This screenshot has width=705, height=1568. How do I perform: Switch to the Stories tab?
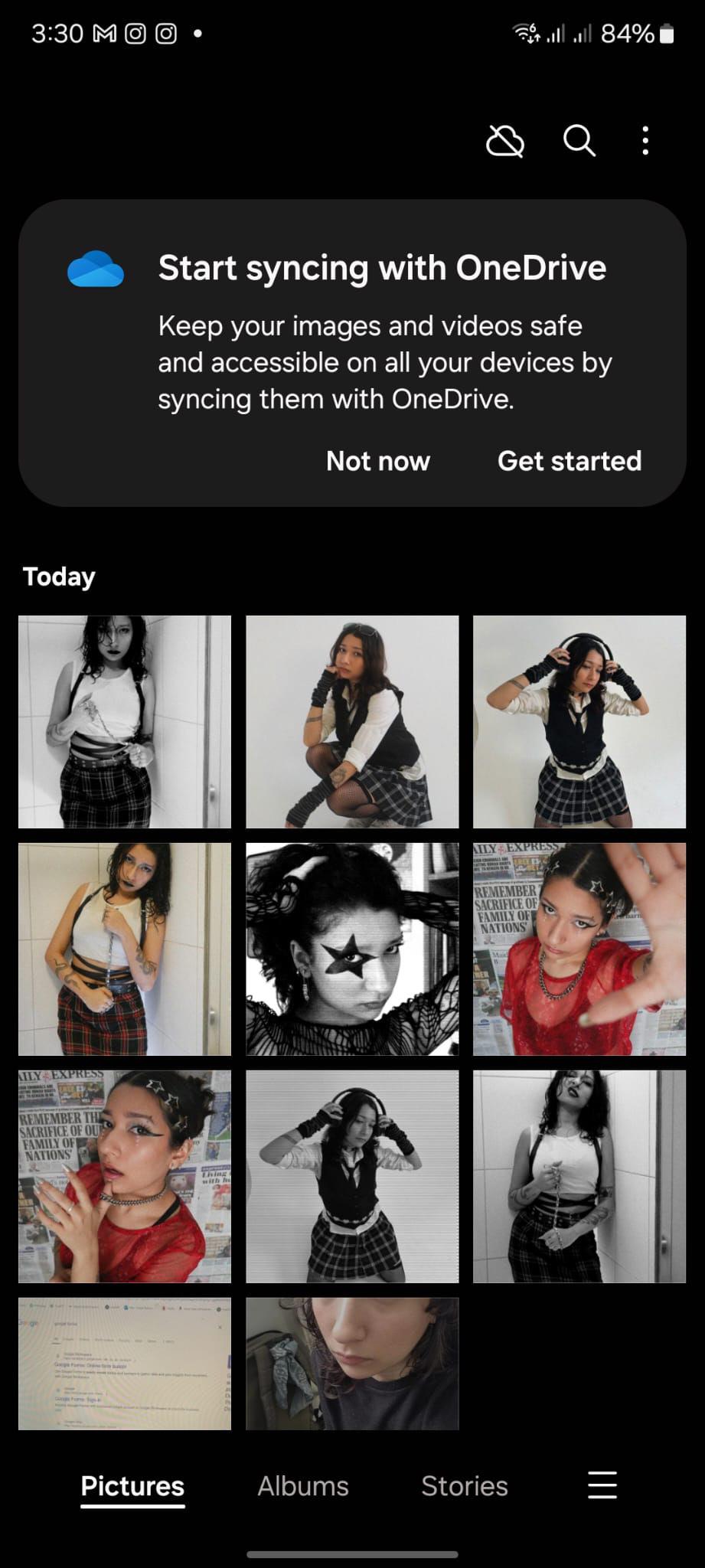click(x=465, y=1486)
